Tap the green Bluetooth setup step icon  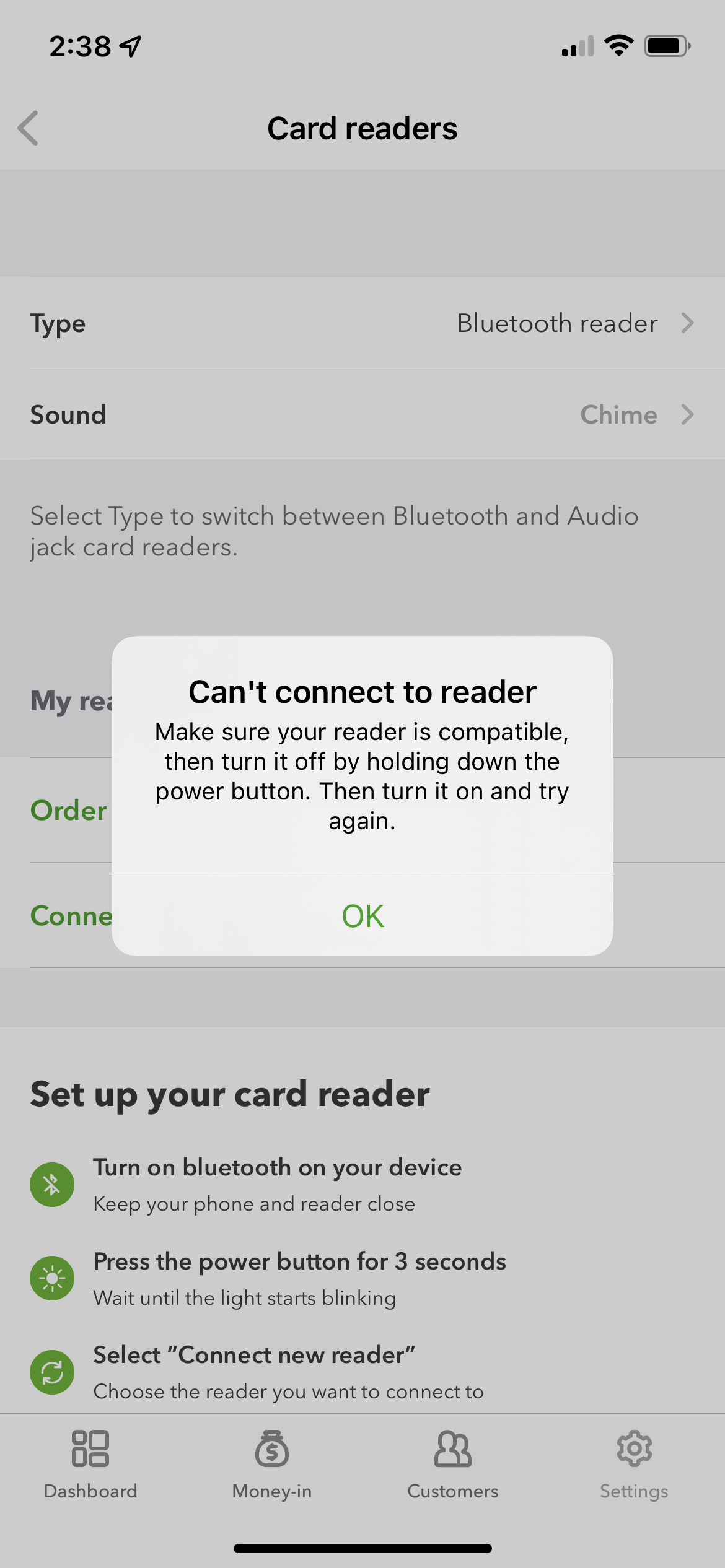point(52,1183)
